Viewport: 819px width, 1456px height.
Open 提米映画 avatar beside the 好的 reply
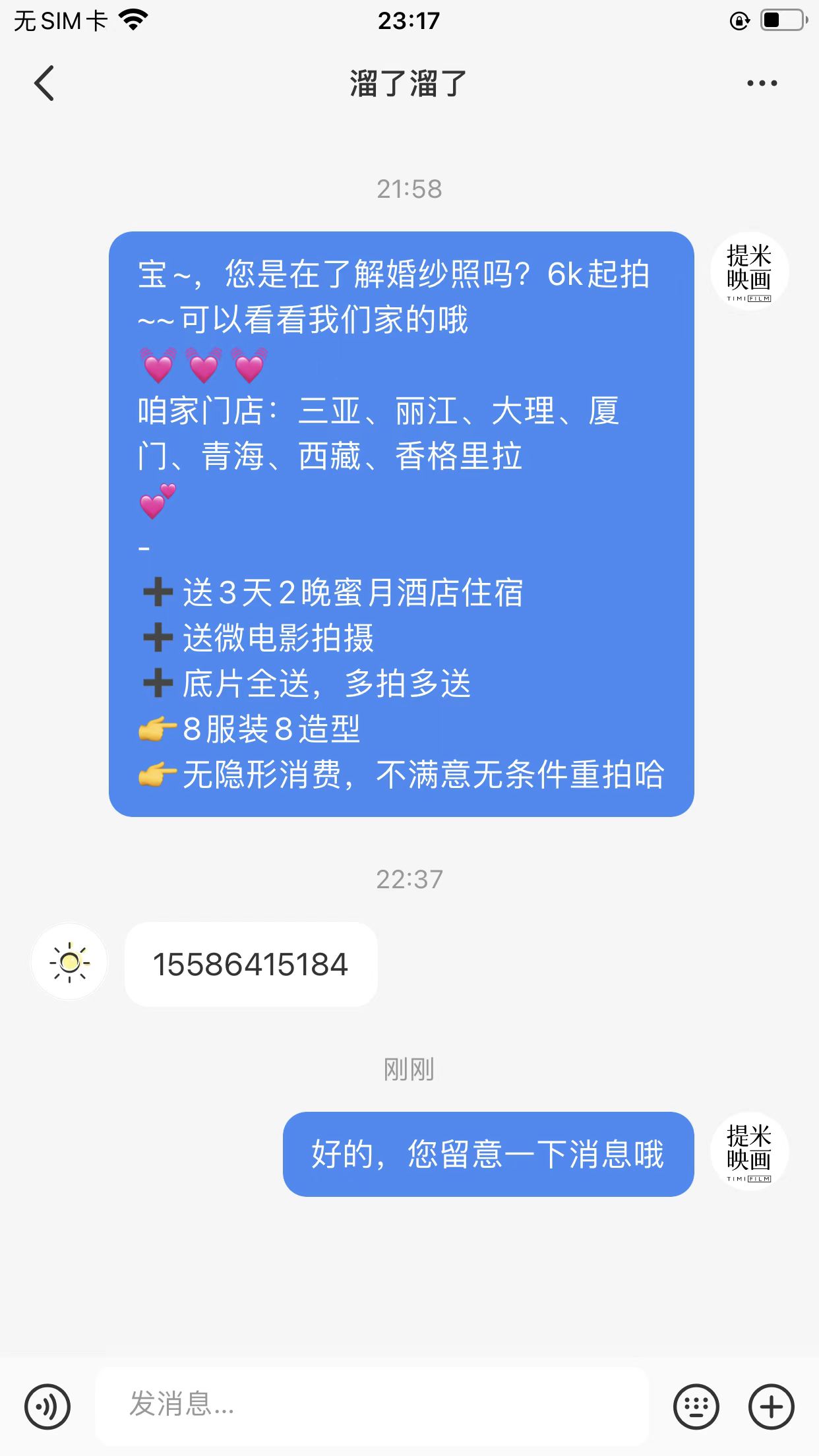point(750,1151)
